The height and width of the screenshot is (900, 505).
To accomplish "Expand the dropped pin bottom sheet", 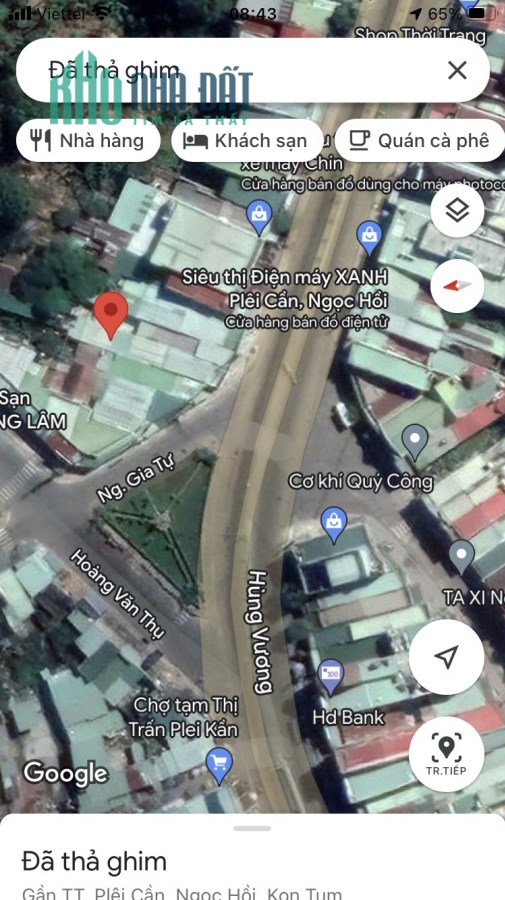I will 252,829.
